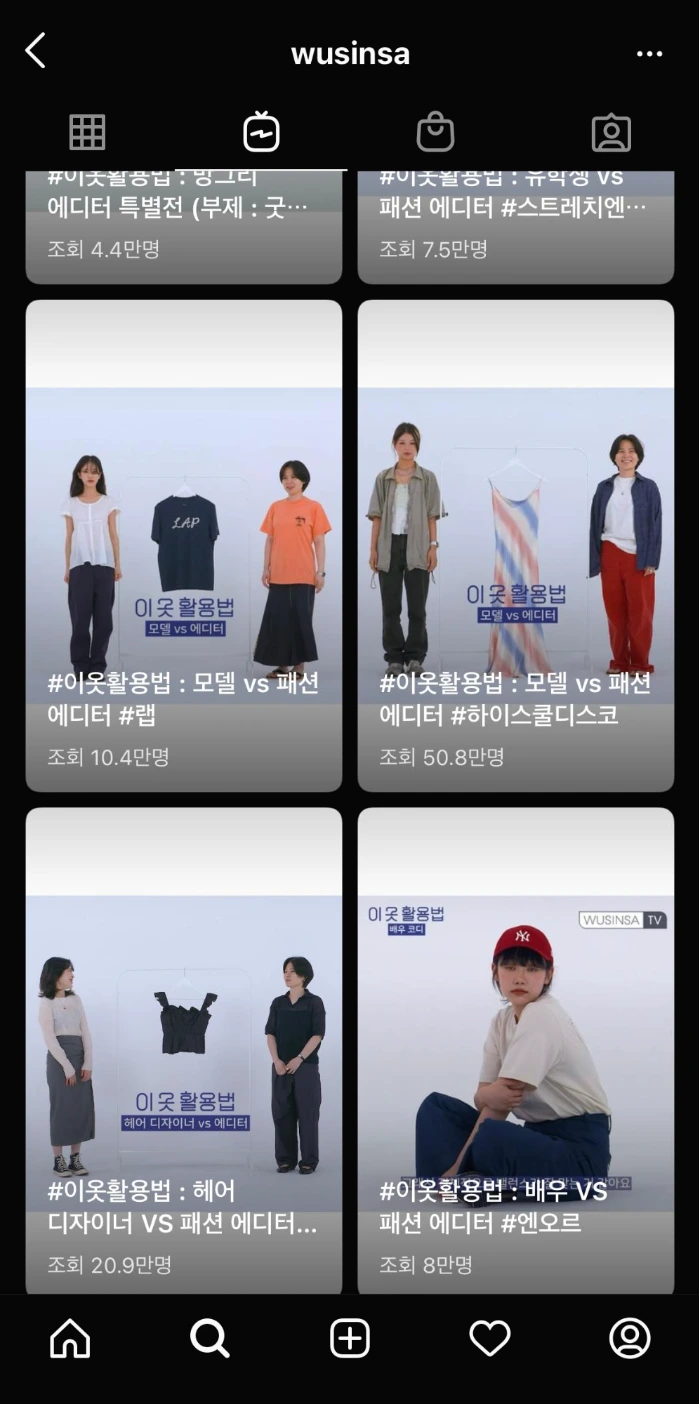Open the video with 4.4만 views
The image size is (699, 1404).
tap(184, 227)
